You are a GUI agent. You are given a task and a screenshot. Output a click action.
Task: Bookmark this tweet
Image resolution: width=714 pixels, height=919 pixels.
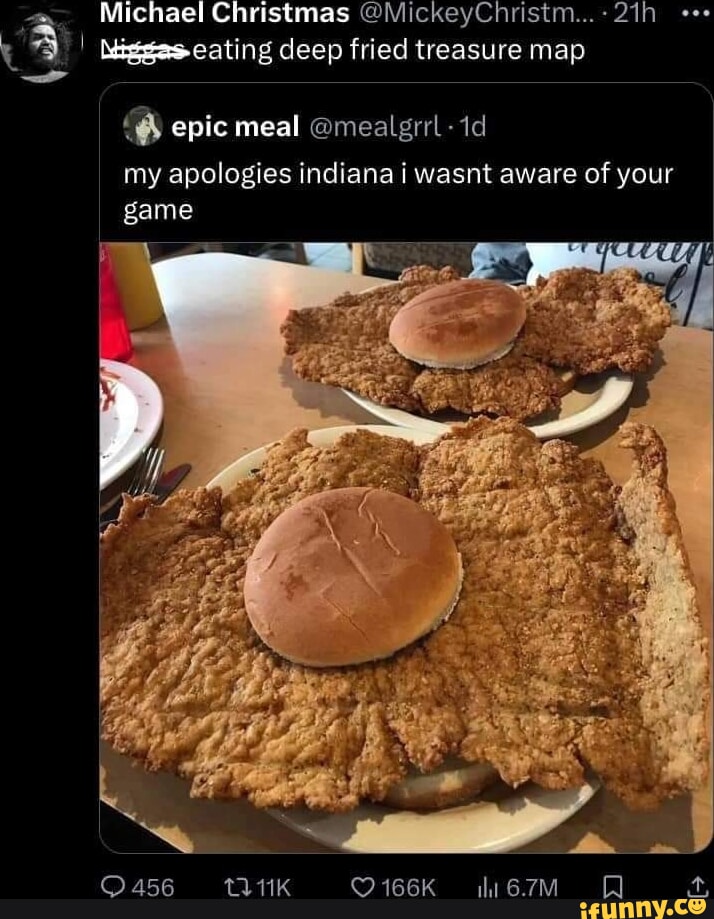[x=613, y=884]
